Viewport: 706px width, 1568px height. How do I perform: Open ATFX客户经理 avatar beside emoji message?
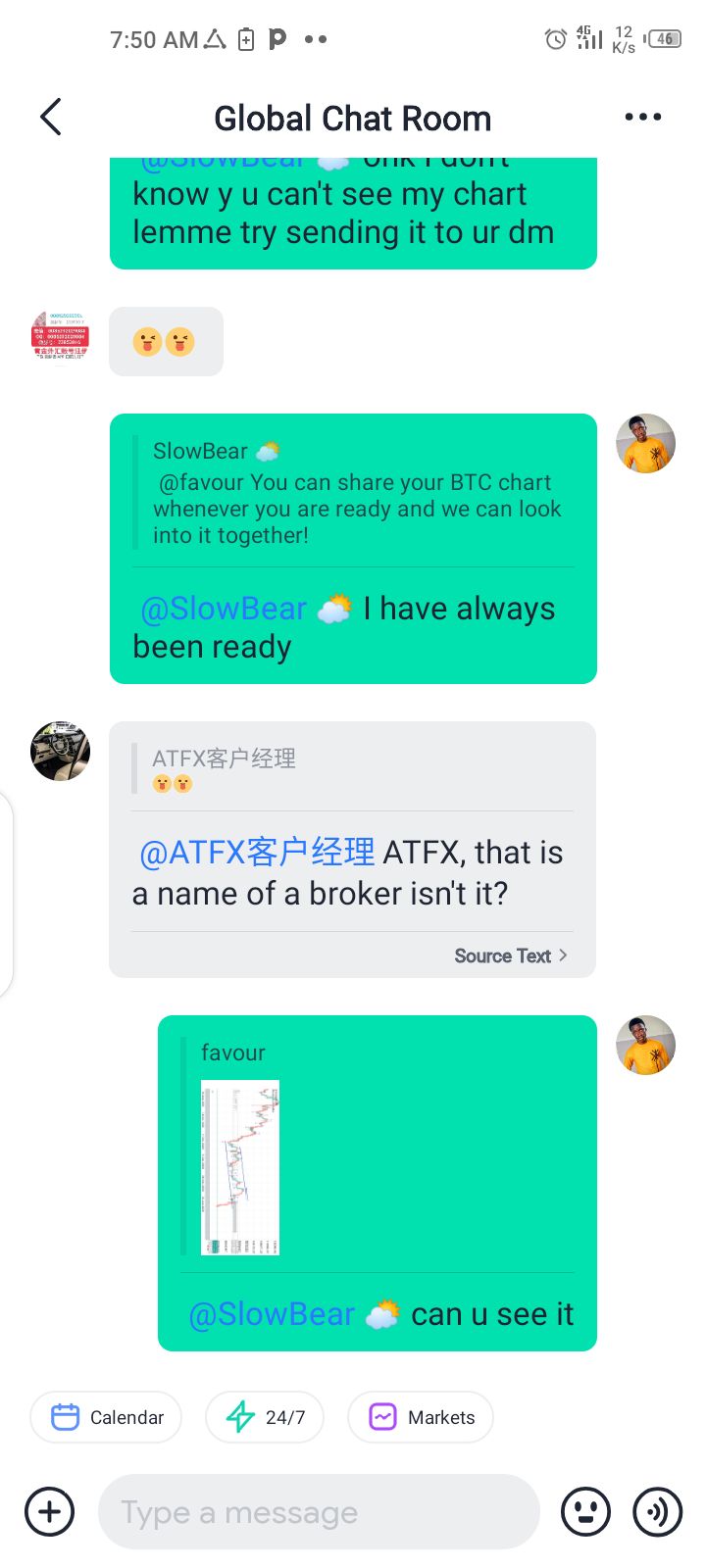tap(60, 336)
